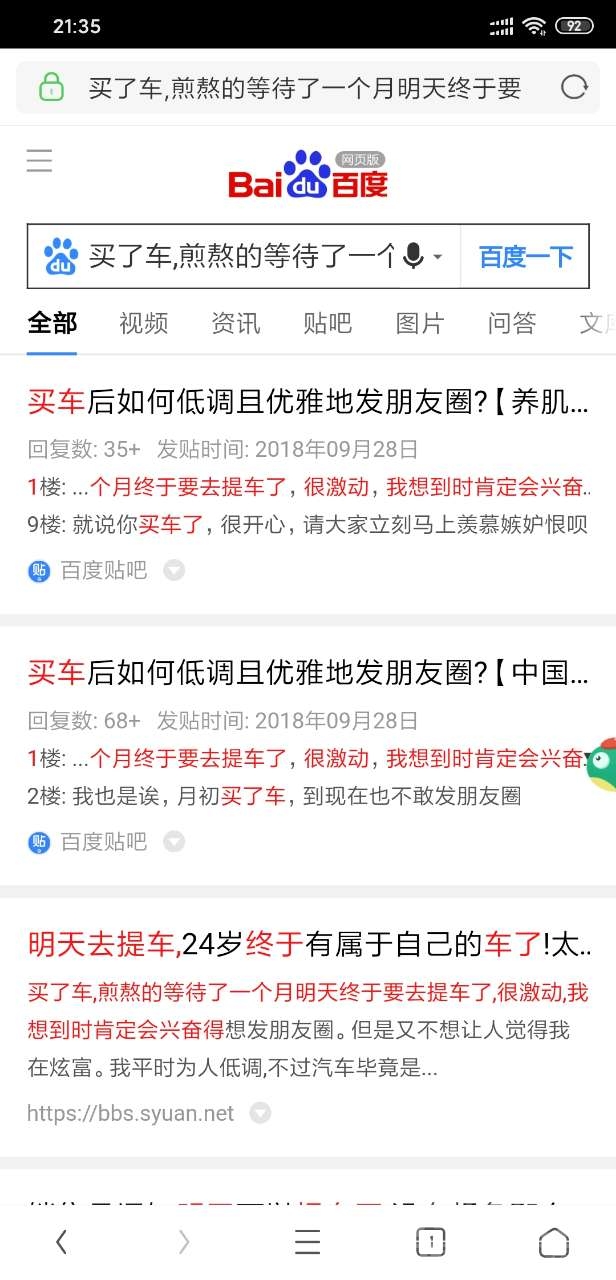Go to the browser home page

[553, 1242]
